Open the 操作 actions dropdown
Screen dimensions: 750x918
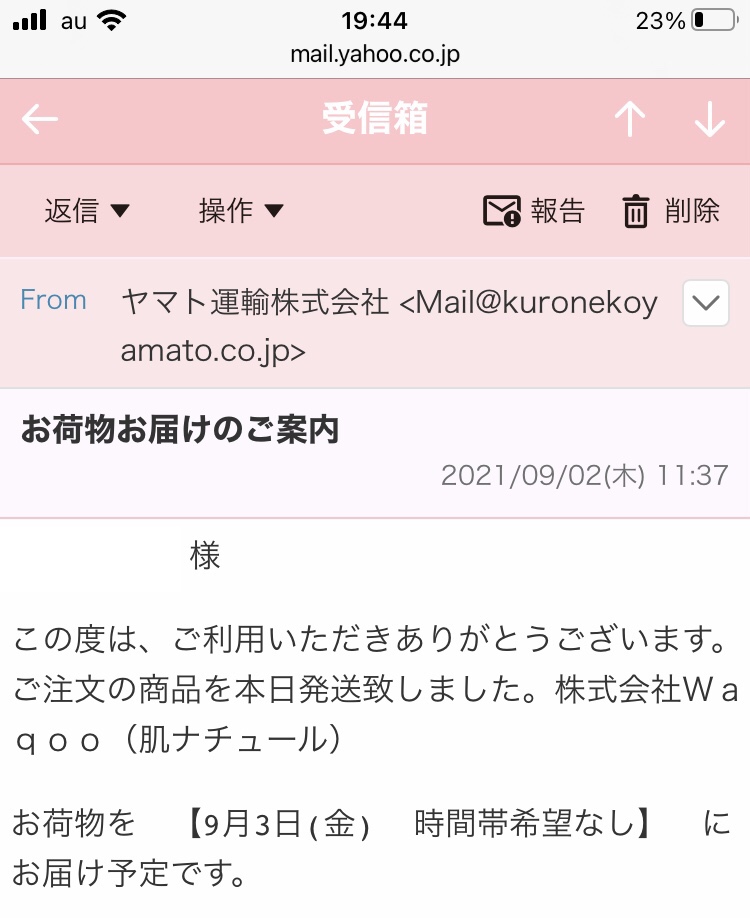[x=242, y=211]
